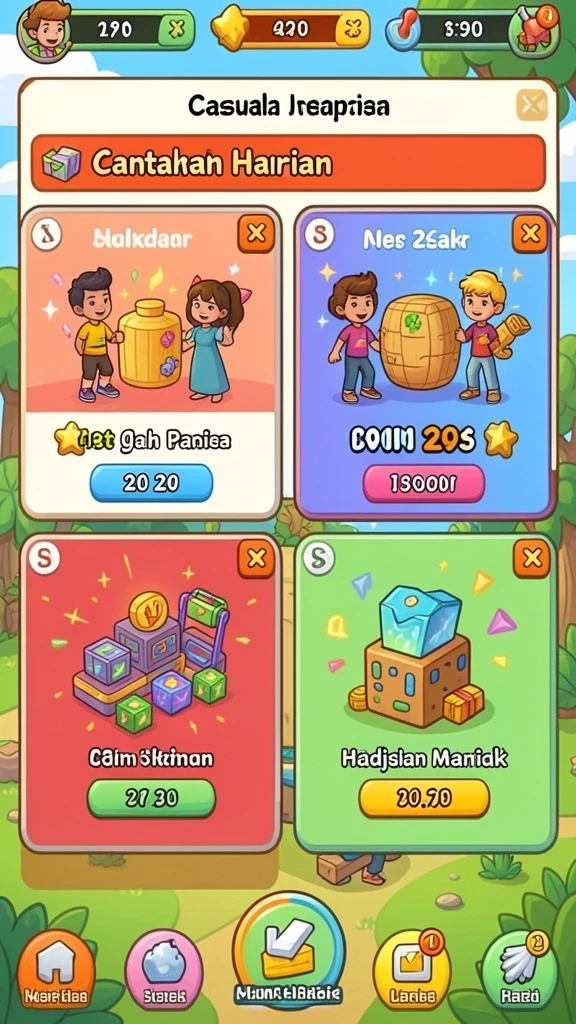Add more to the 290 counter
576x1024 pixels.
pos(177,29)
